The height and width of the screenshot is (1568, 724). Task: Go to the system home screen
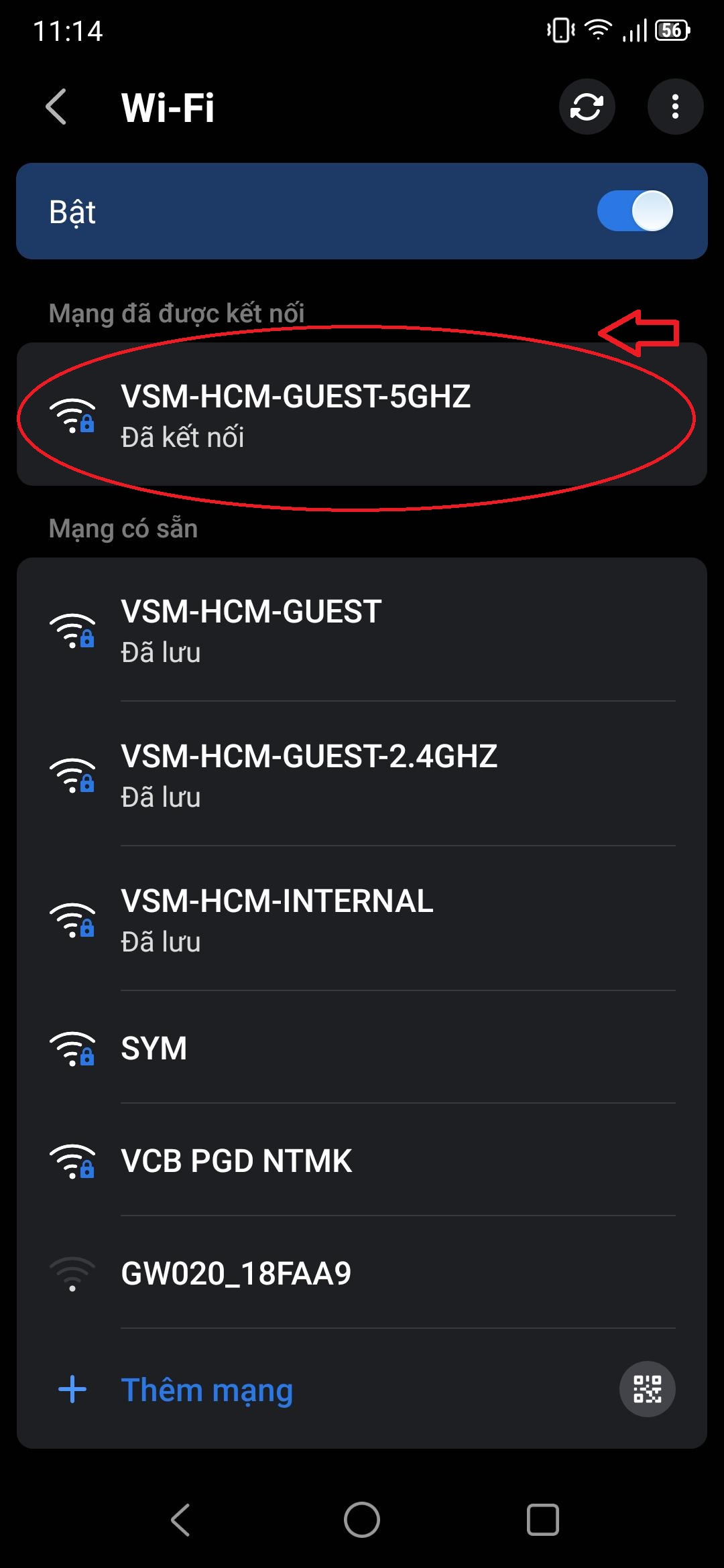362,1519
